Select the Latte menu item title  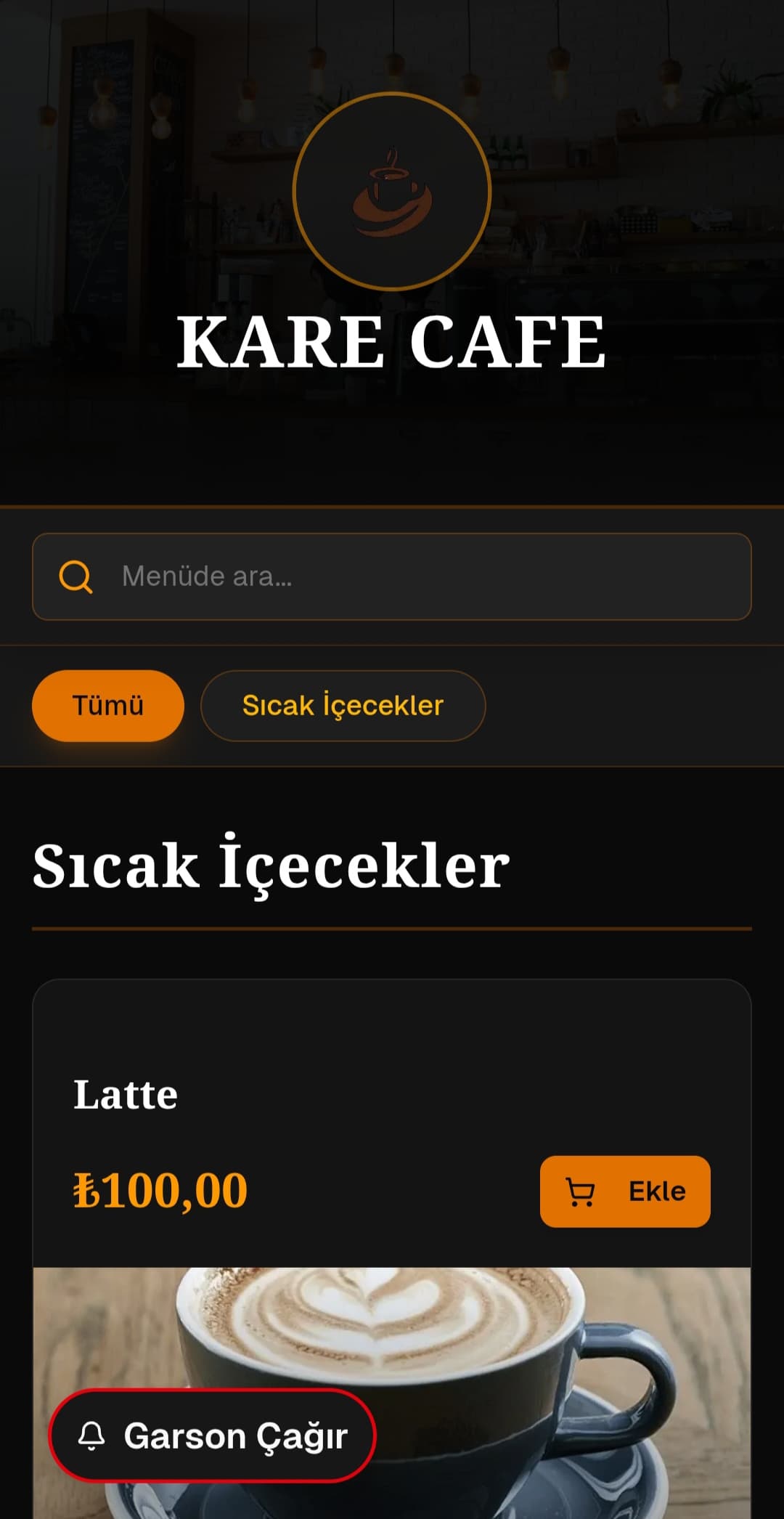coord(125,1096)
